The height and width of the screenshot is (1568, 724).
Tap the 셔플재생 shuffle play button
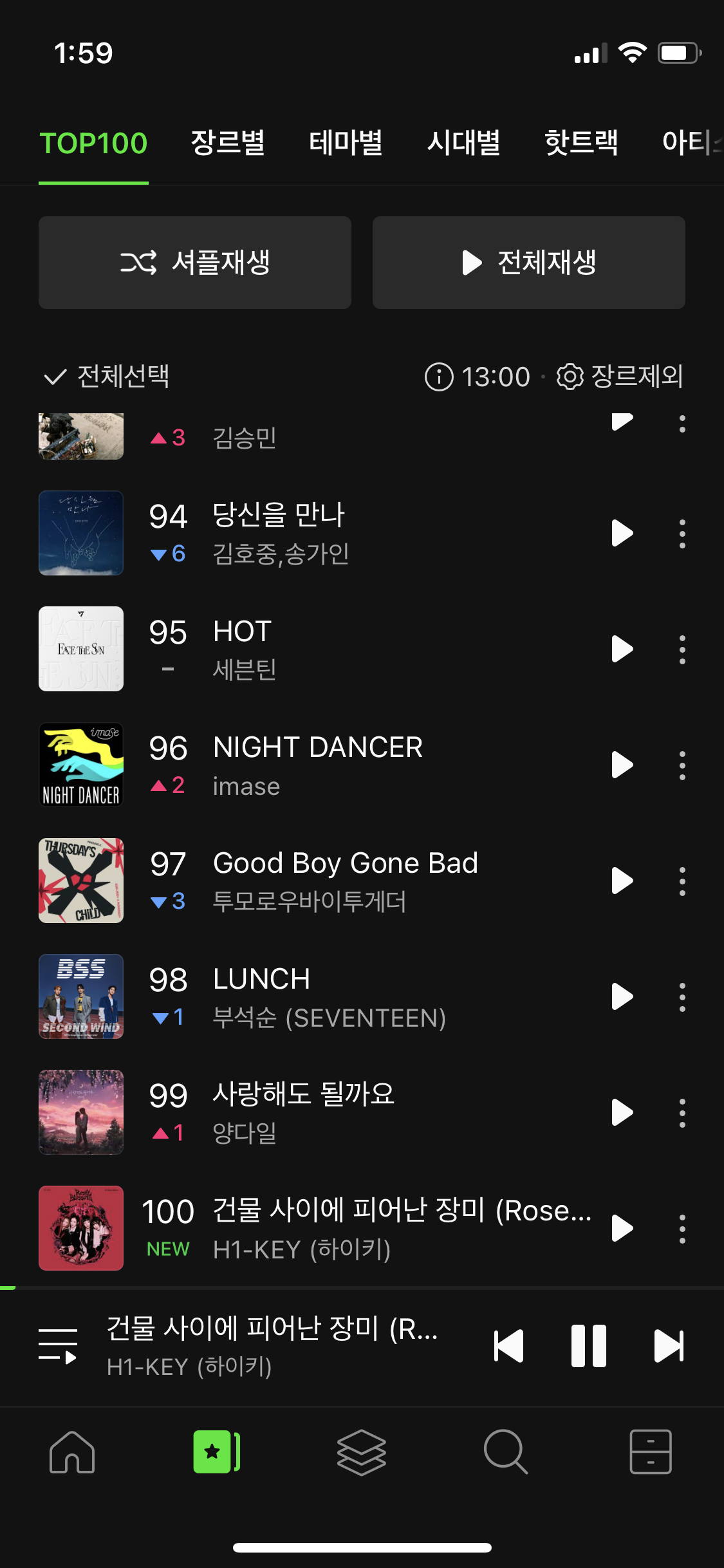194,262
